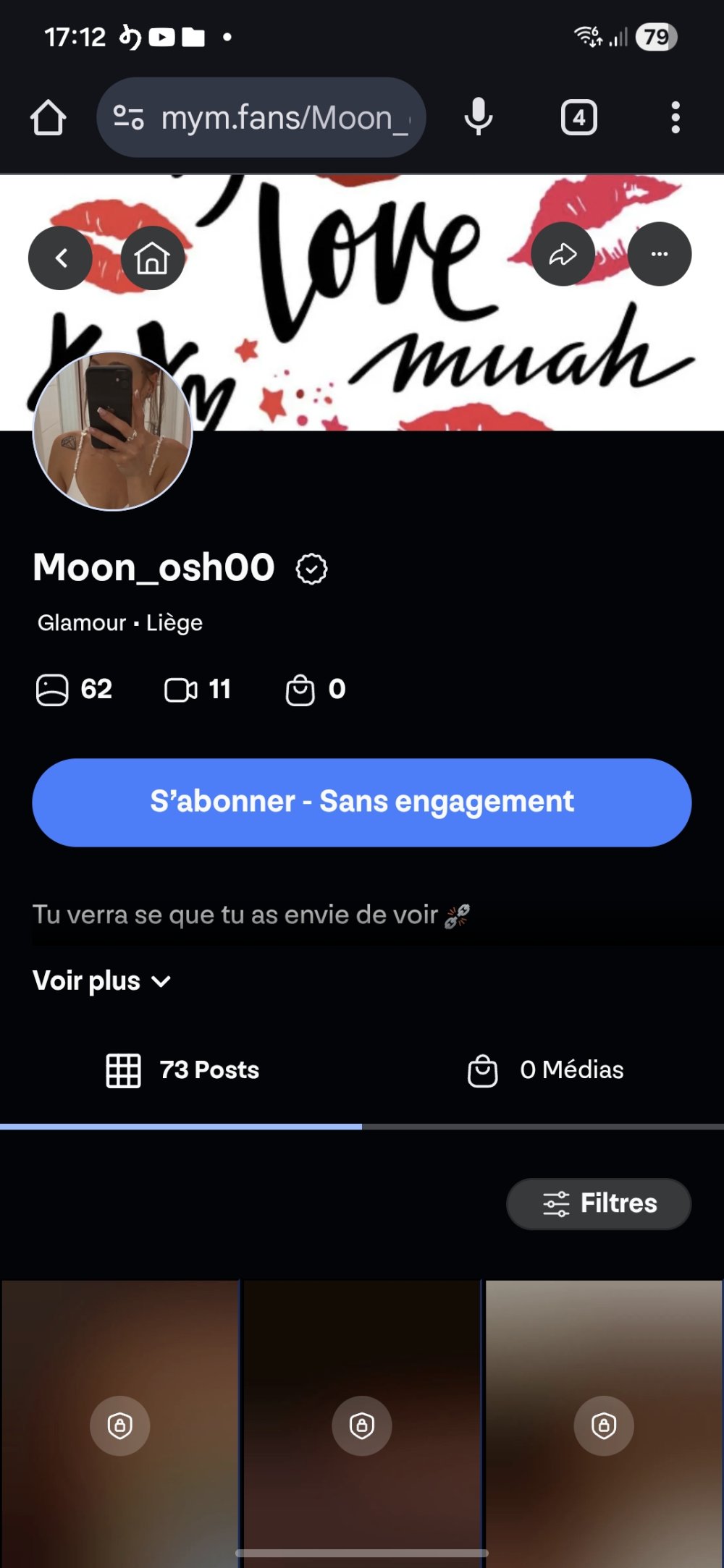The width and height of the screenshot is (724, 1568).
Task: Subscribe via S'abonner - Sans engagement button
Action: click(361, 801)
